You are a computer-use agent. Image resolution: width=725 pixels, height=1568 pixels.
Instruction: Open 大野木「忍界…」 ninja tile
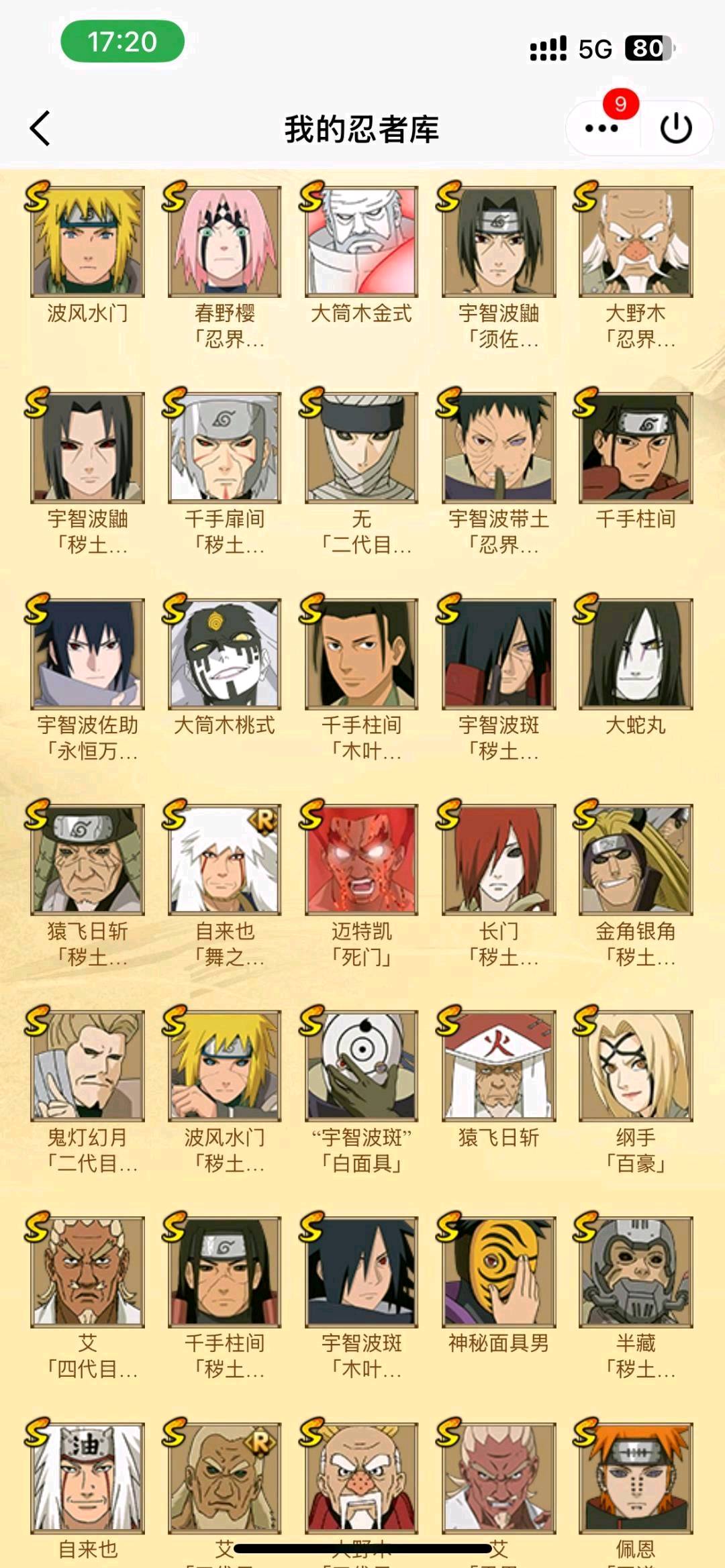click(x=635, y=242)
